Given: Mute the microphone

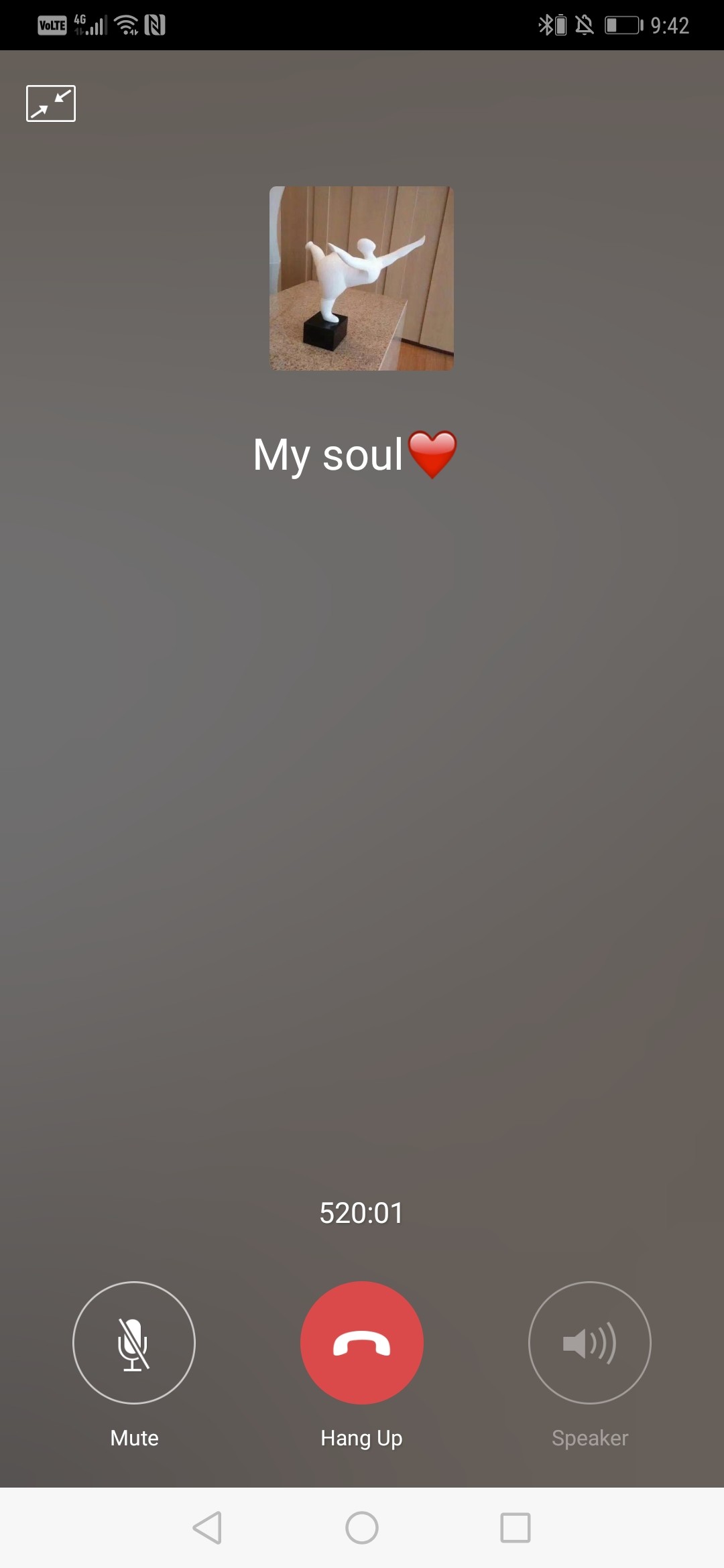Looking at the screenshot, I should coord(134,1342).
